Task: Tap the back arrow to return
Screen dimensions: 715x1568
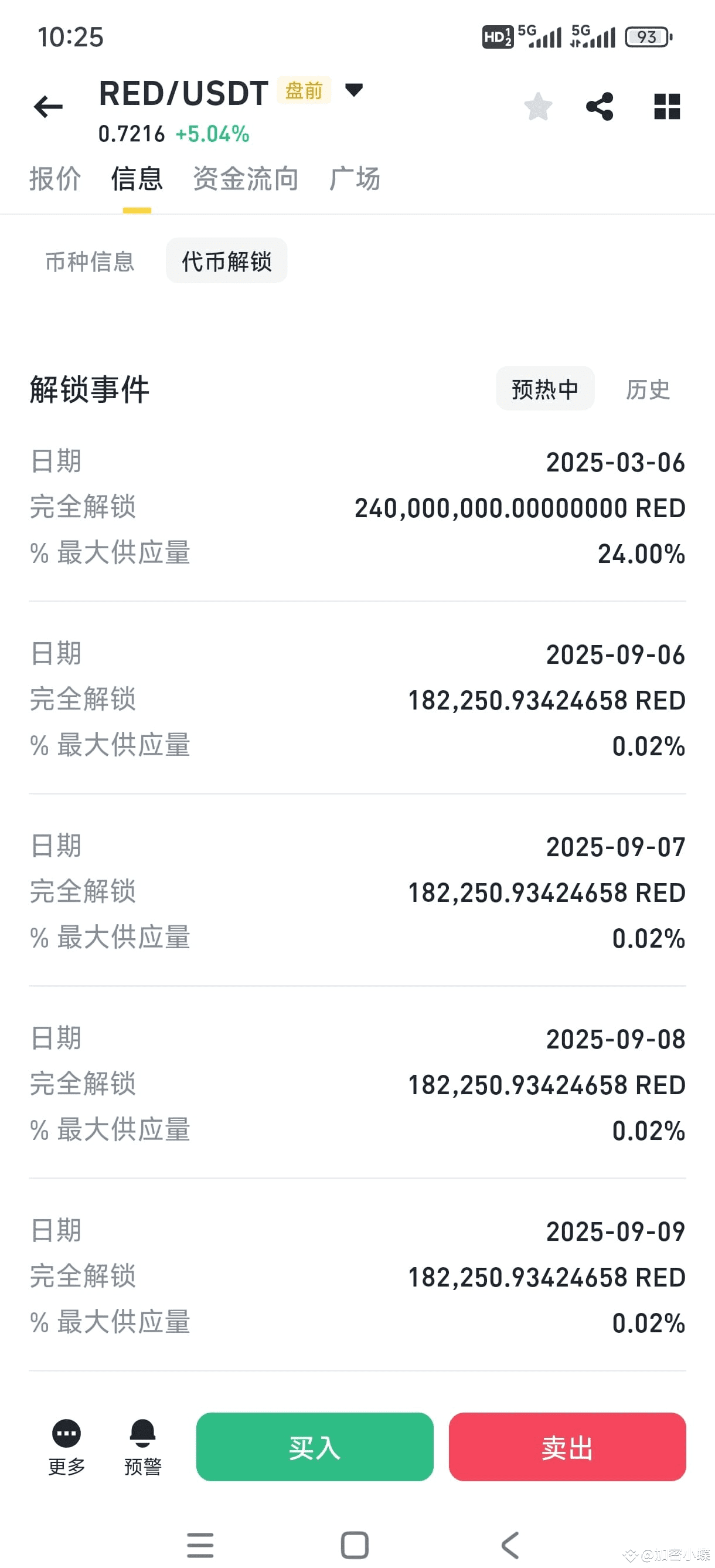Action: click(x=48, y=107)
